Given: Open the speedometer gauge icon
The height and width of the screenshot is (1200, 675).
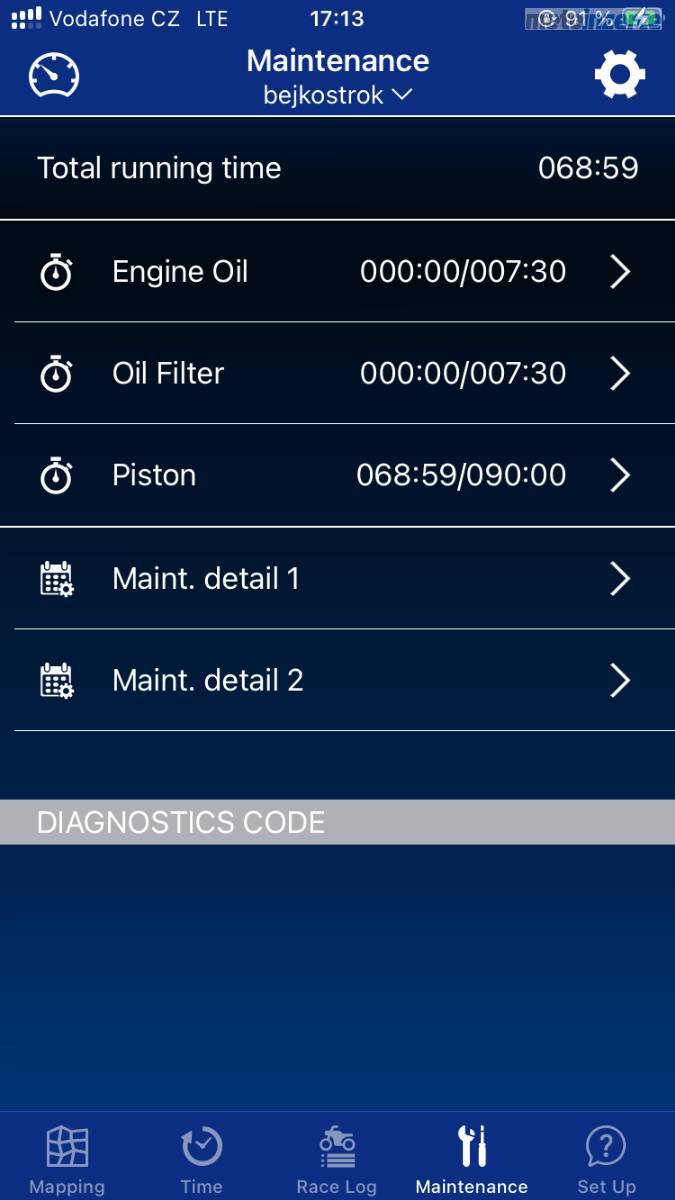Looking at the screenshot, I should pos(54,75).
